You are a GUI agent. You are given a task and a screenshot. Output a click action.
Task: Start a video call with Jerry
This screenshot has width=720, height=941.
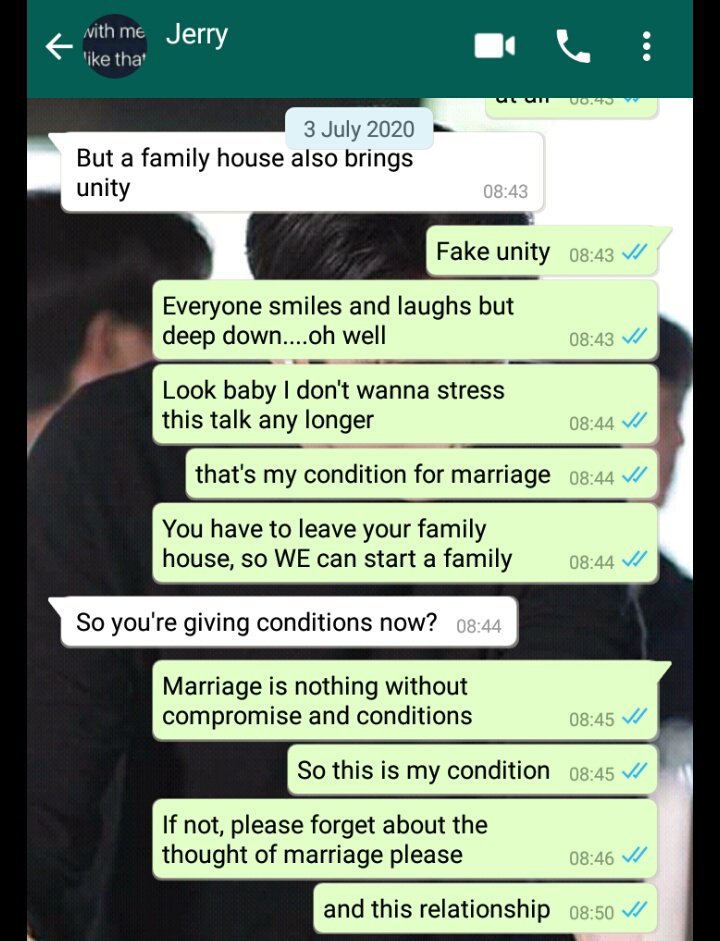point(494,46)
